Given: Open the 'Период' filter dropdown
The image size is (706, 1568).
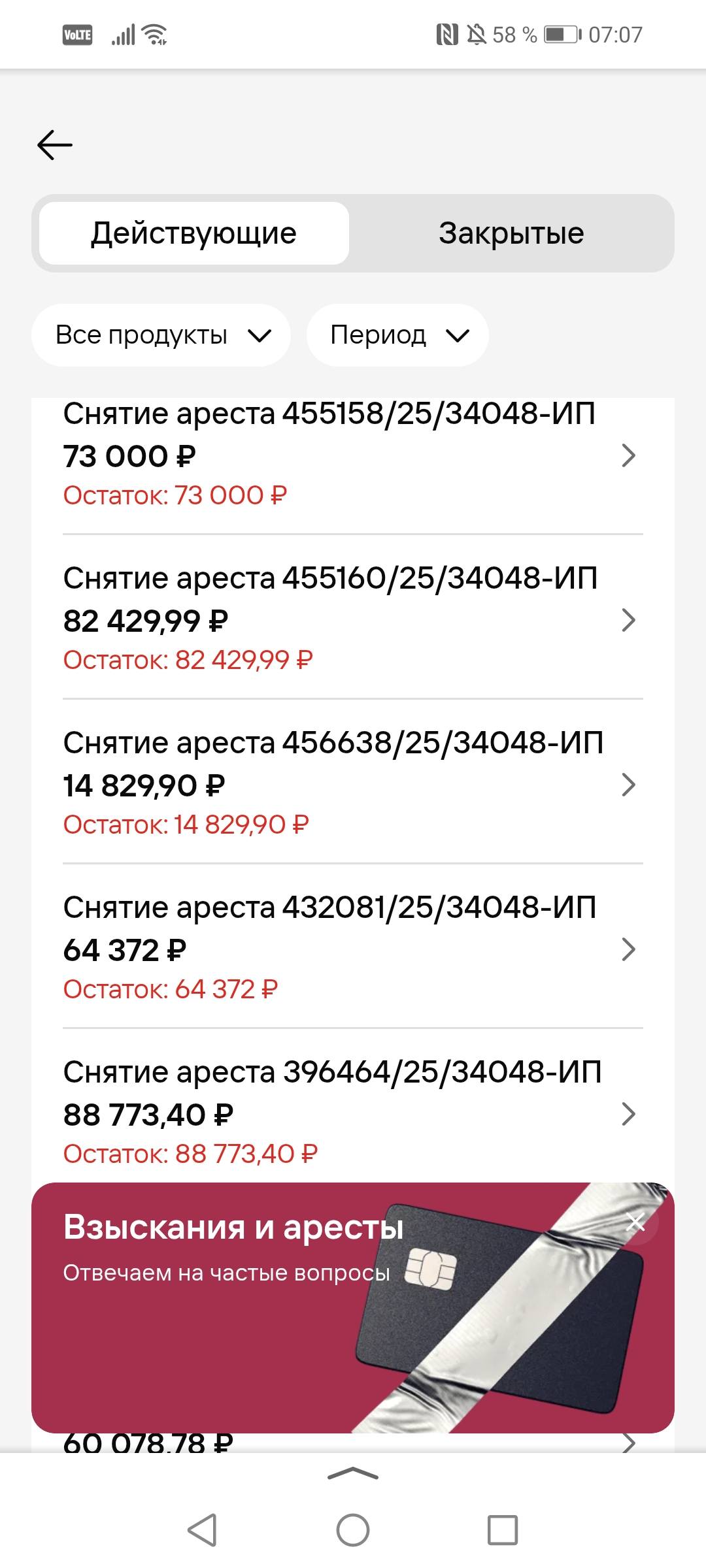Looking at the screenshot, I should point(397,335).
